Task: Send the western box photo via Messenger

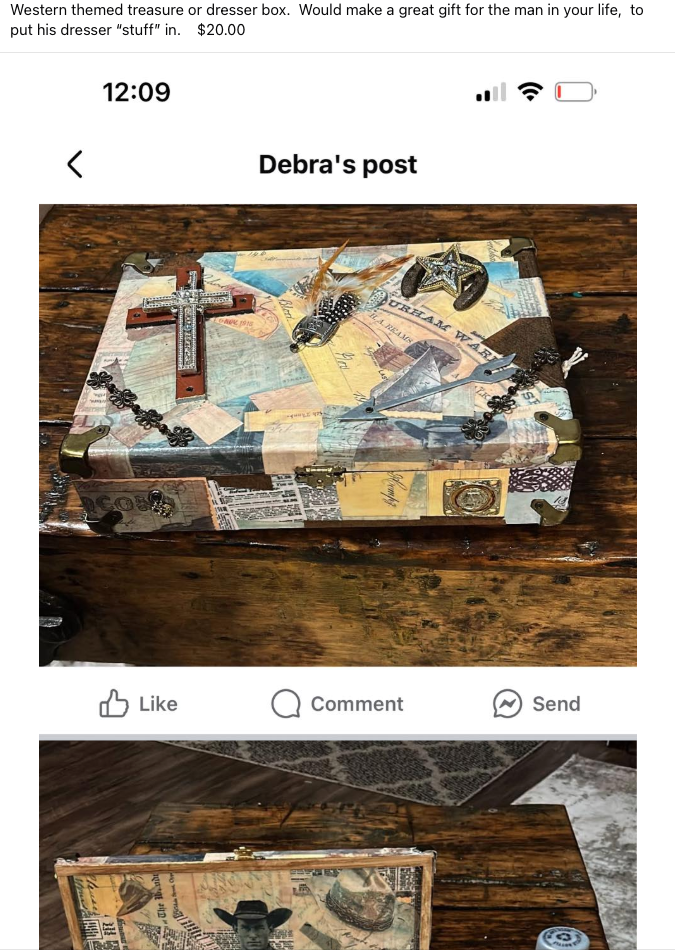Action: click(x=536, y=704)
